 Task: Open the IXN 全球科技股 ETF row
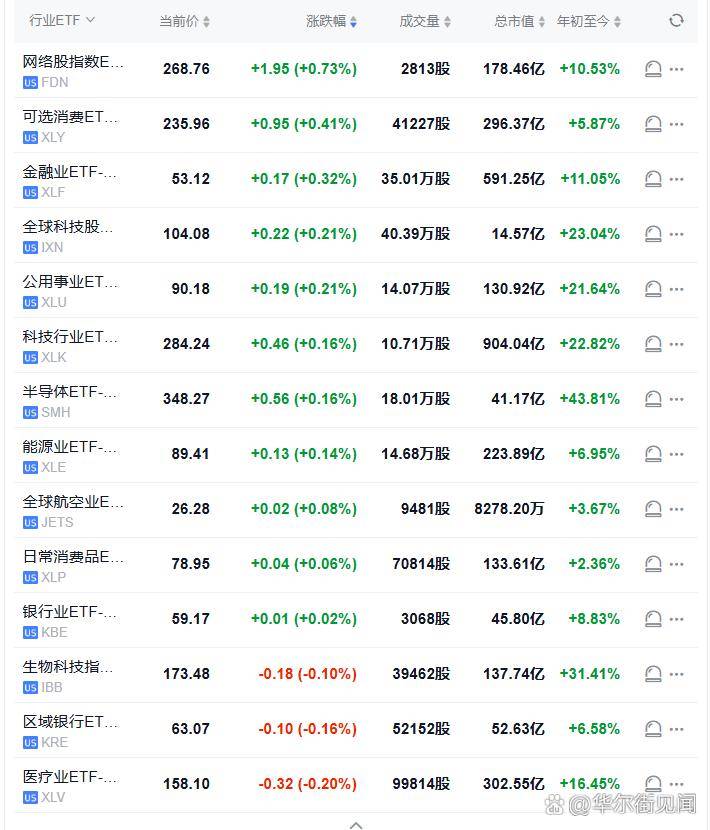68,235
